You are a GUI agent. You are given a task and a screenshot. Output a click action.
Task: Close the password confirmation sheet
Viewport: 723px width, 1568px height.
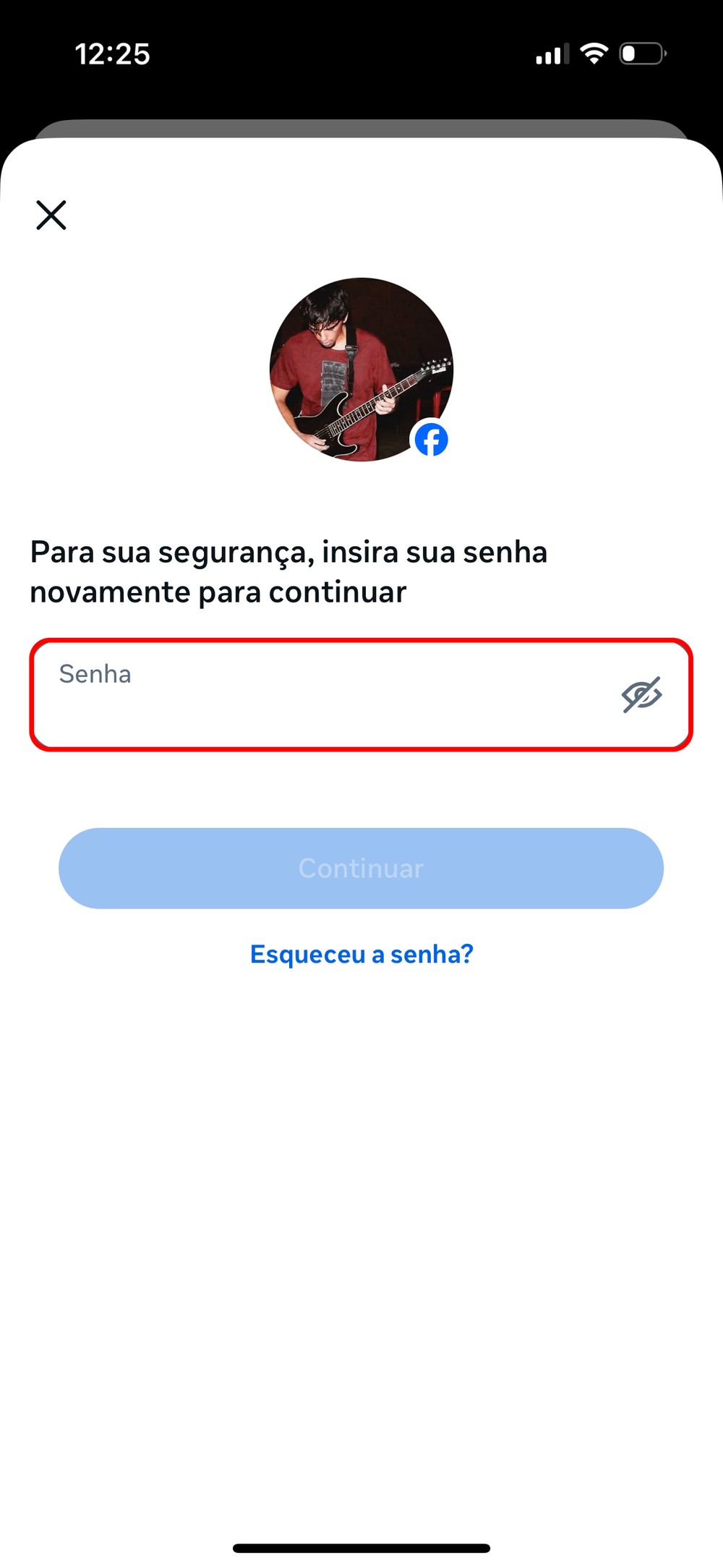point(51,215)
